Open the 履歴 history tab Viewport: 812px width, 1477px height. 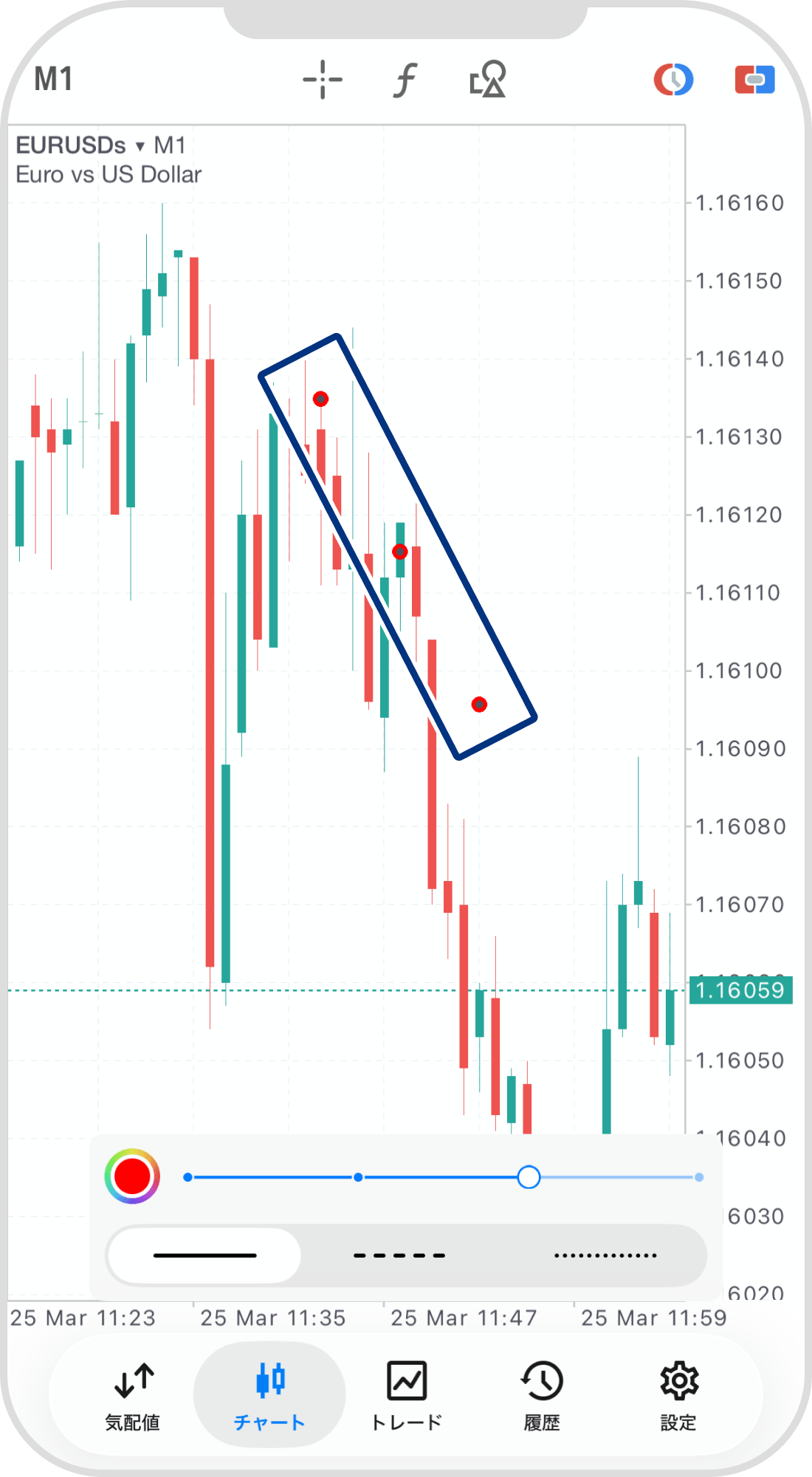pos(542,1394)
